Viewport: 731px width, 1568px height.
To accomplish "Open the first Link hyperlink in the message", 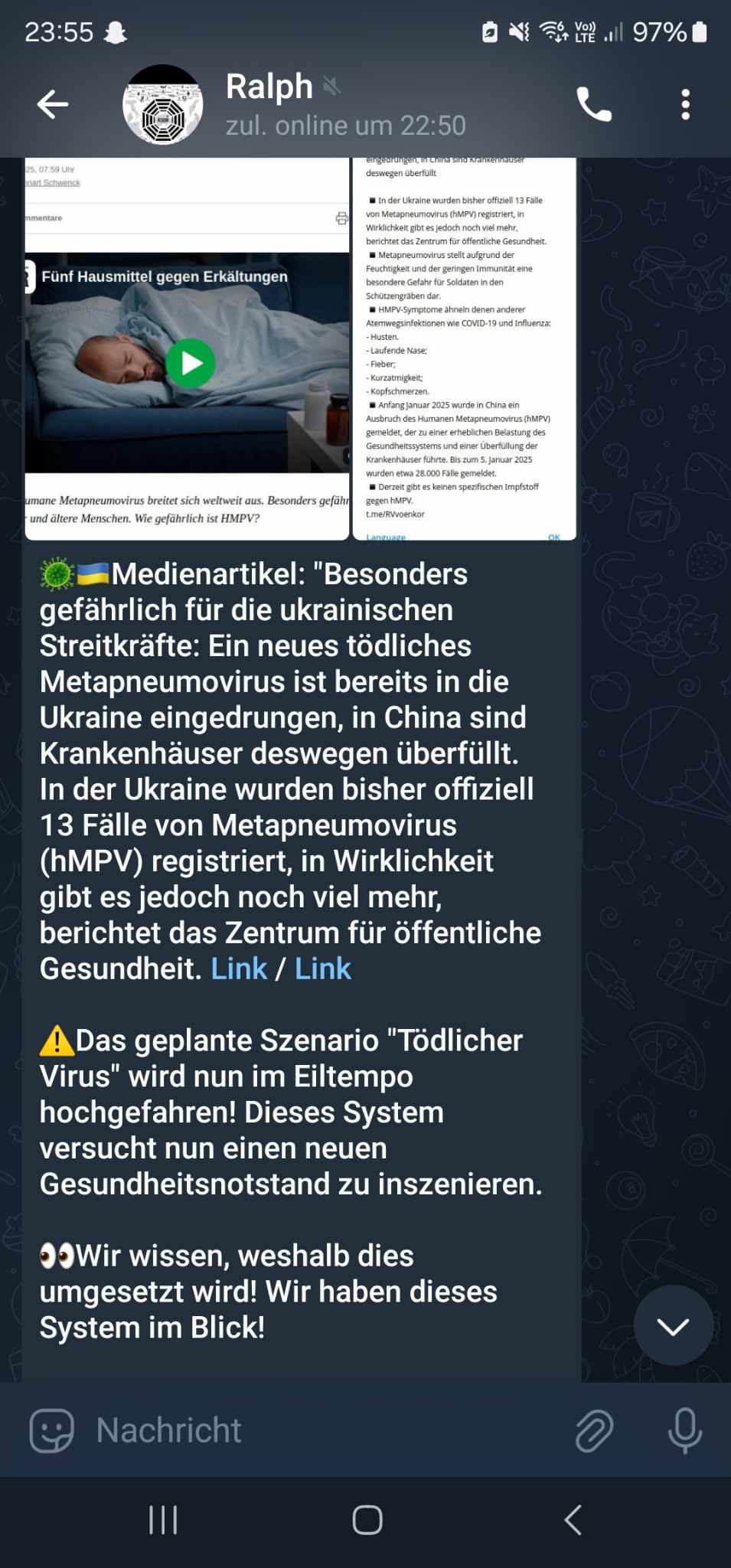I will 240,969.
